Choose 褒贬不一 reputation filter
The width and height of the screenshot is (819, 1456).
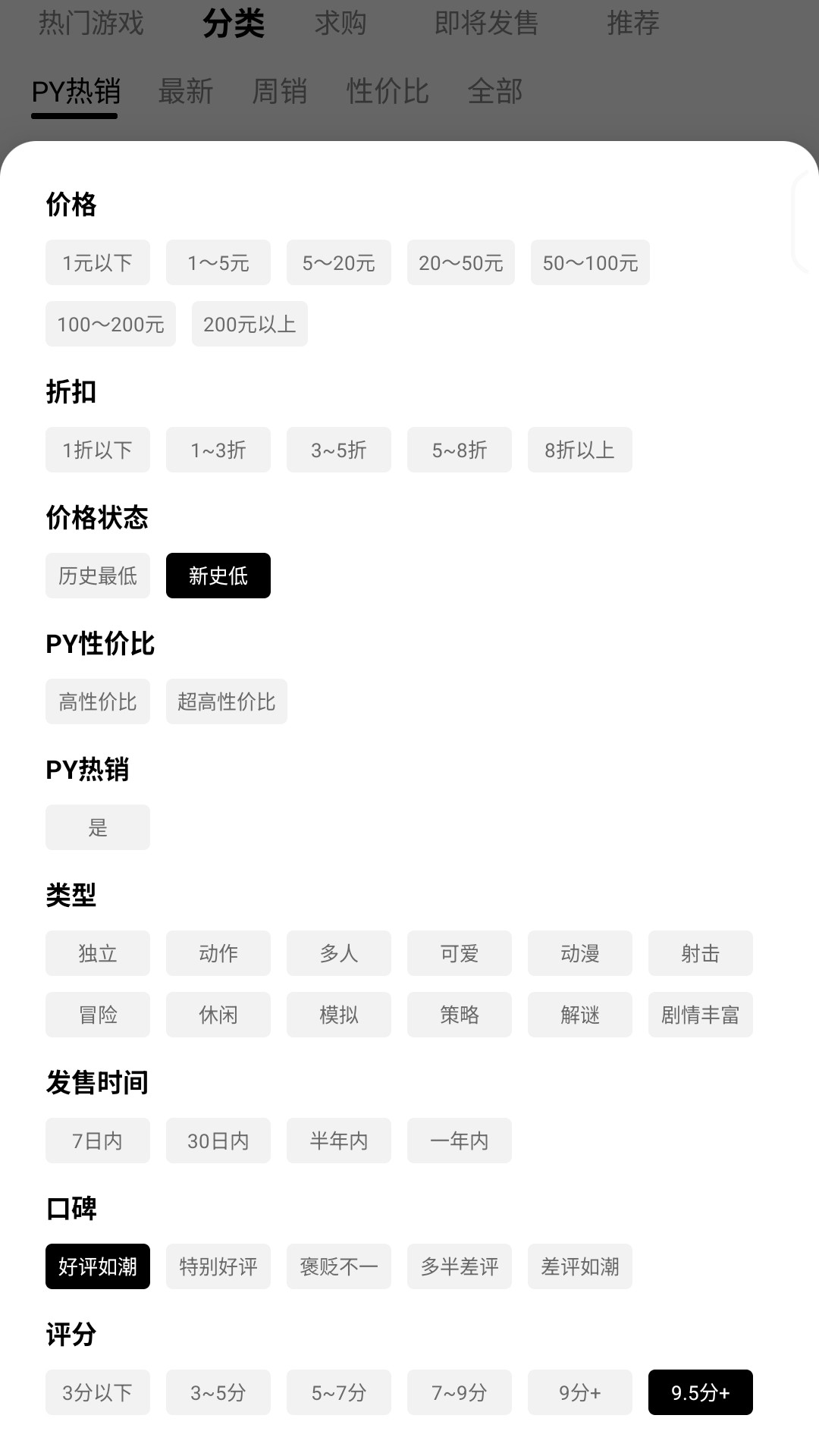pos(338,1266)
